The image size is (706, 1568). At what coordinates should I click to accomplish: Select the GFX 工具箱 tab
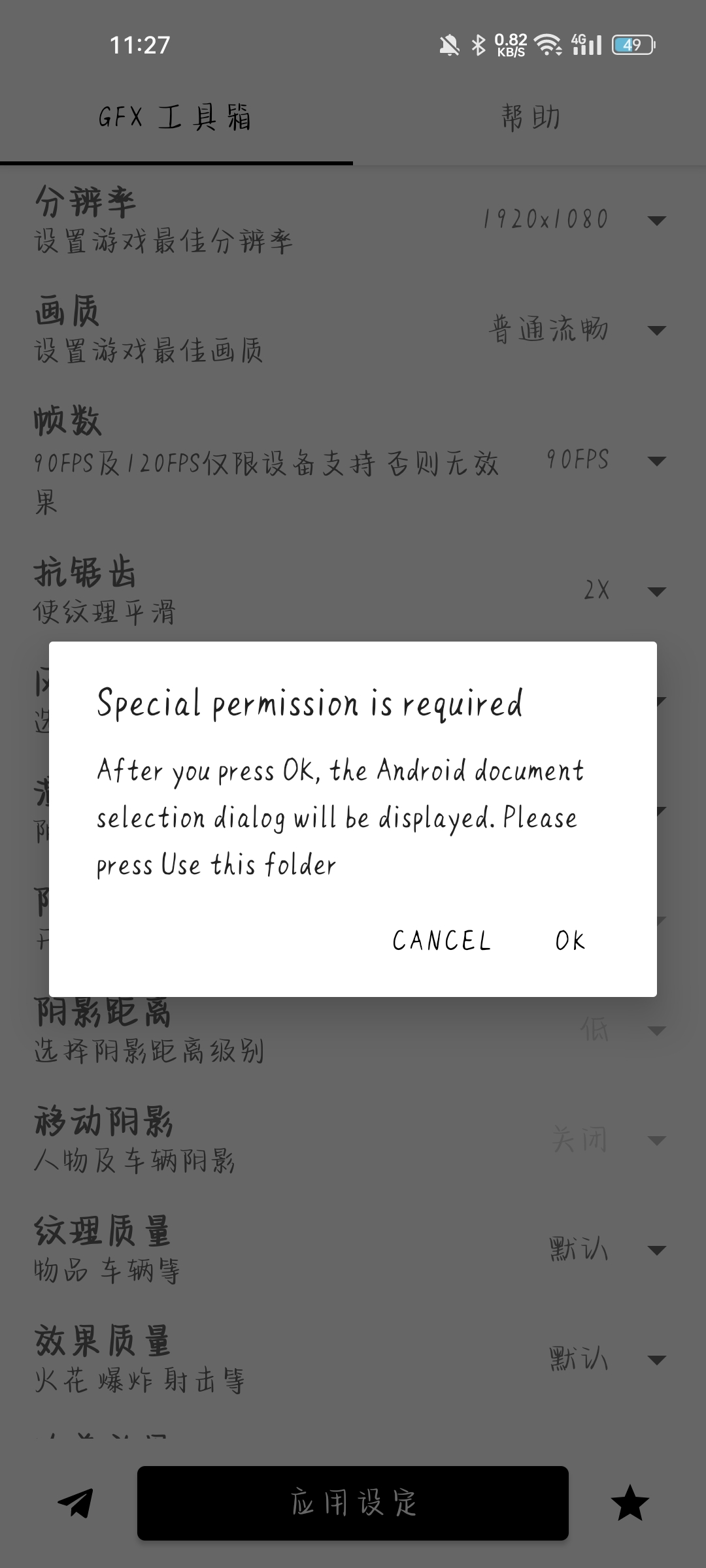[x=175, y=118]
